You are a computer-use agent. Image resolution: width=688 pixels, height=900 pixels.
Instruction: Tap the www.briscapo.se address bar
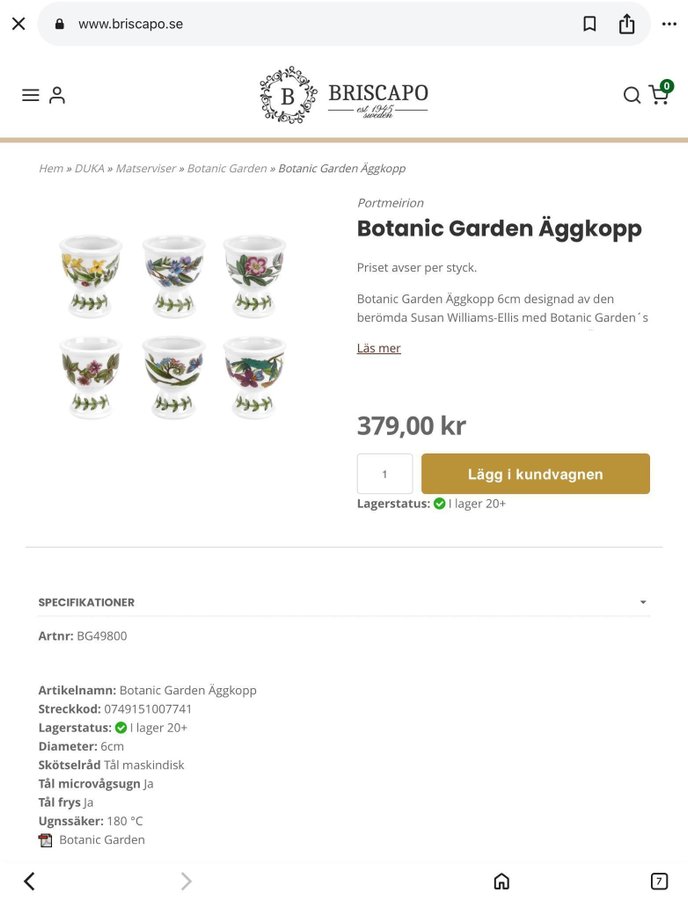(x=300, y=24)
